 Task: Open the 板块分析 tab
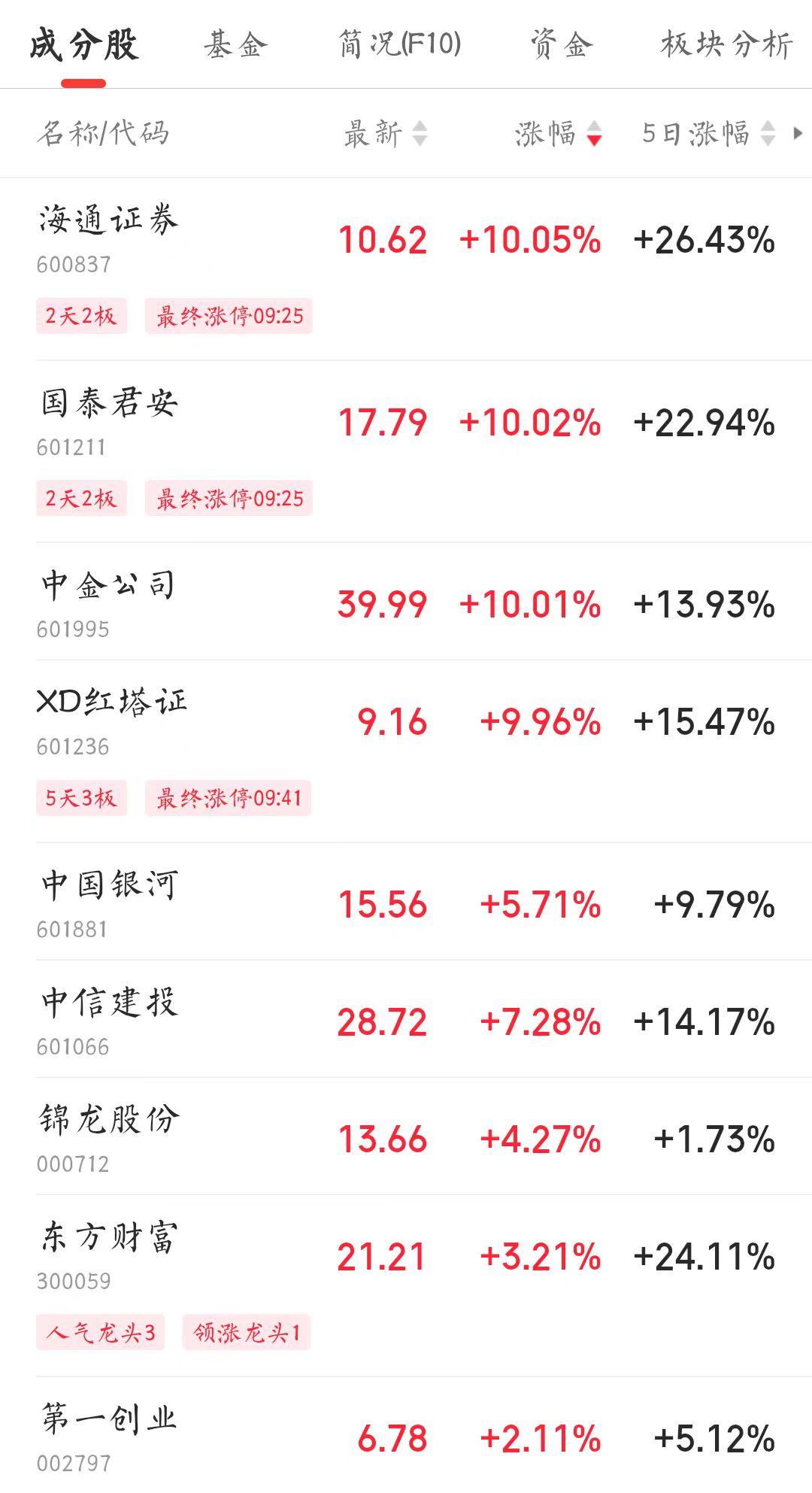726,45
